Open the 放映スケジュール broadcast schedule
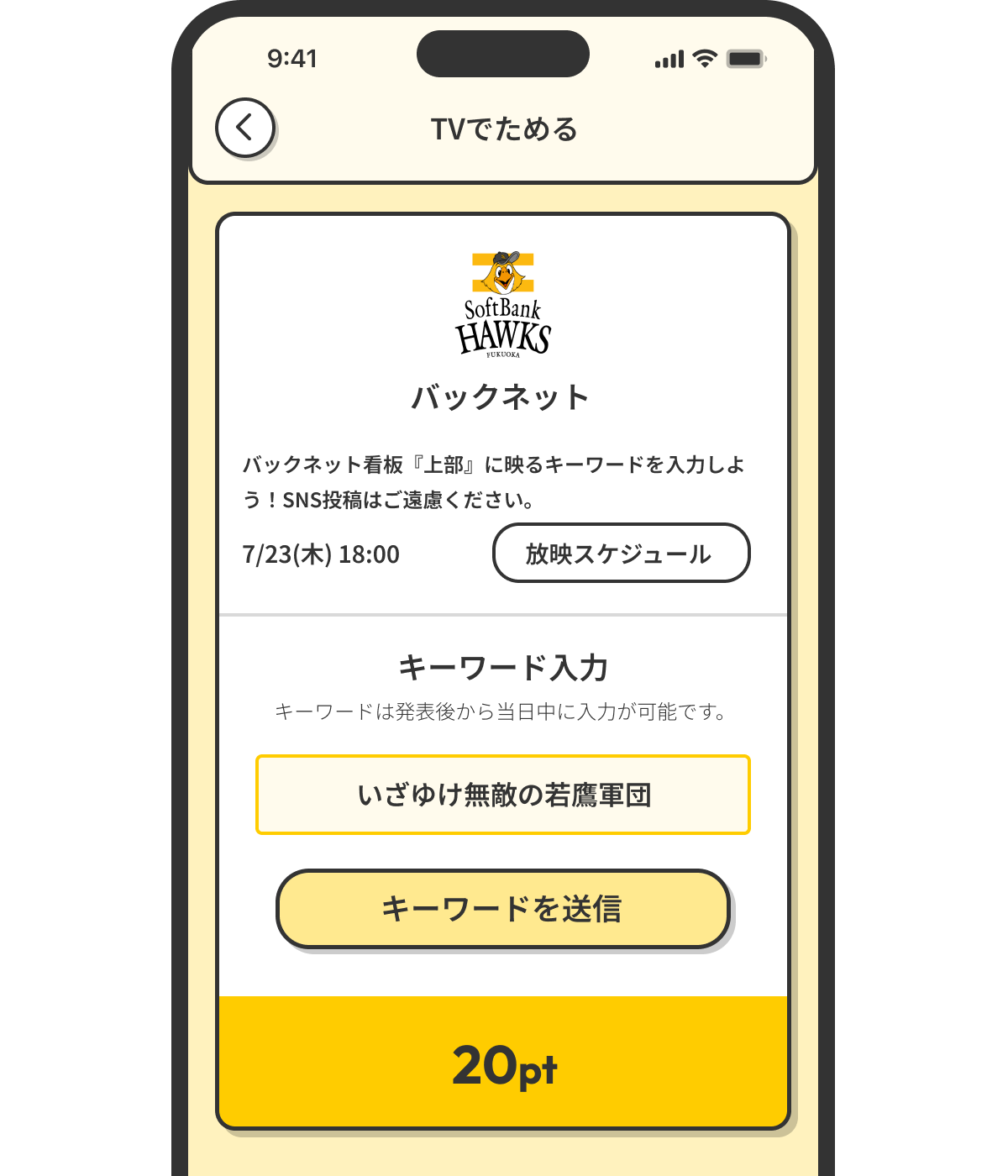Viewport: 1008px width, 1176px height. (621, 553)
